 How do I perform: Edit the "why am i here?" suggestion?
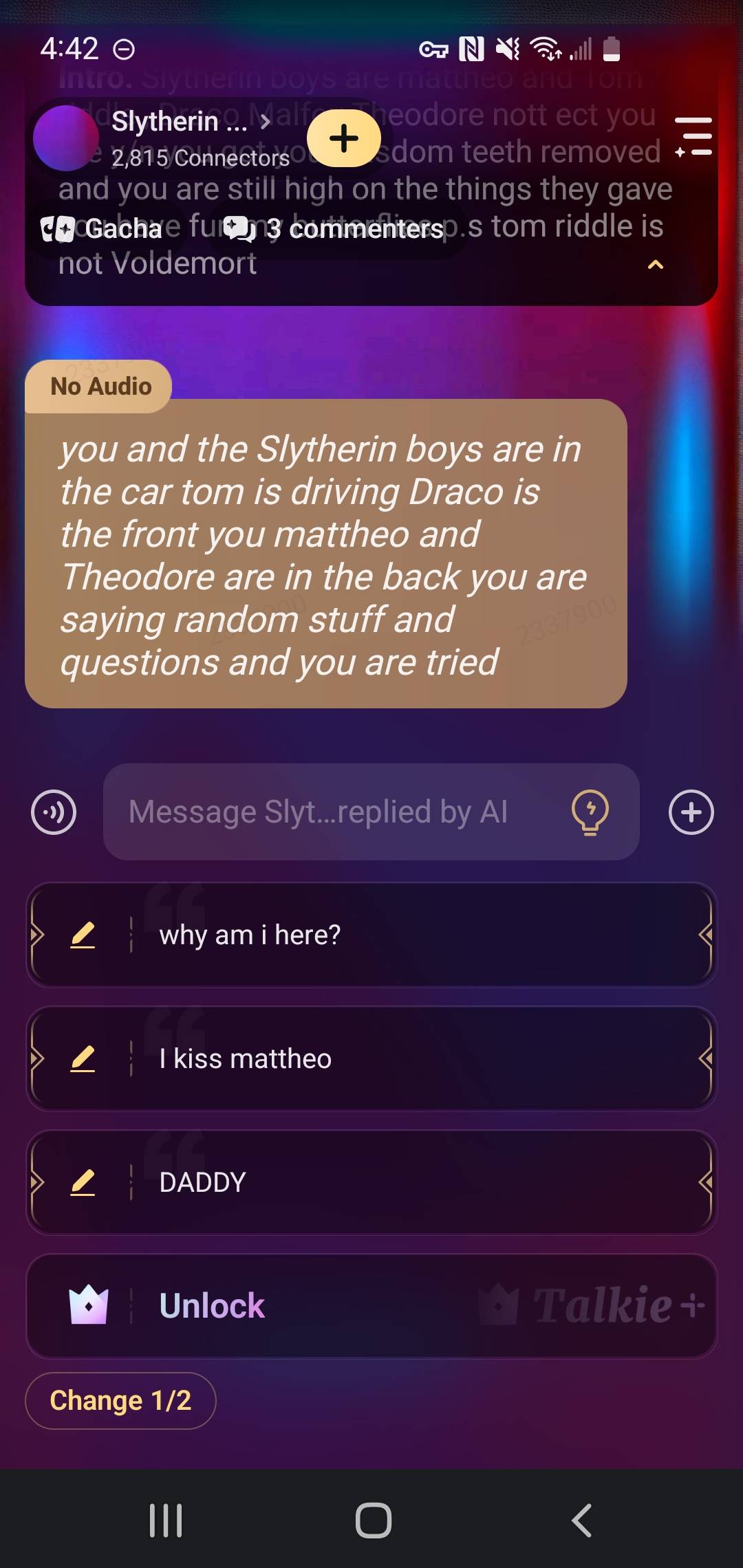pos(83,935)
